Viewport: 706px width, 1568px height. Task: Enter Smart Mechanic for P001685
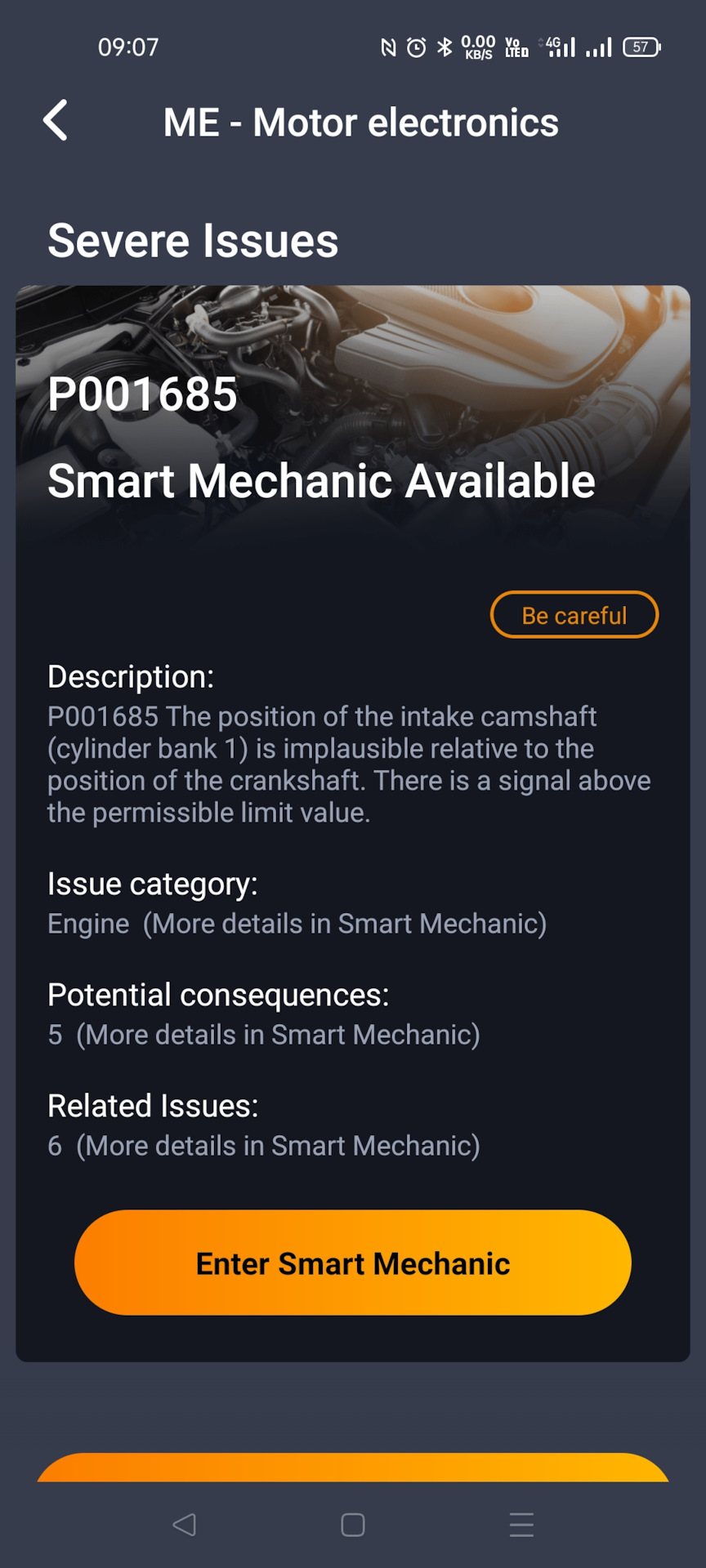click(352, 1263)
